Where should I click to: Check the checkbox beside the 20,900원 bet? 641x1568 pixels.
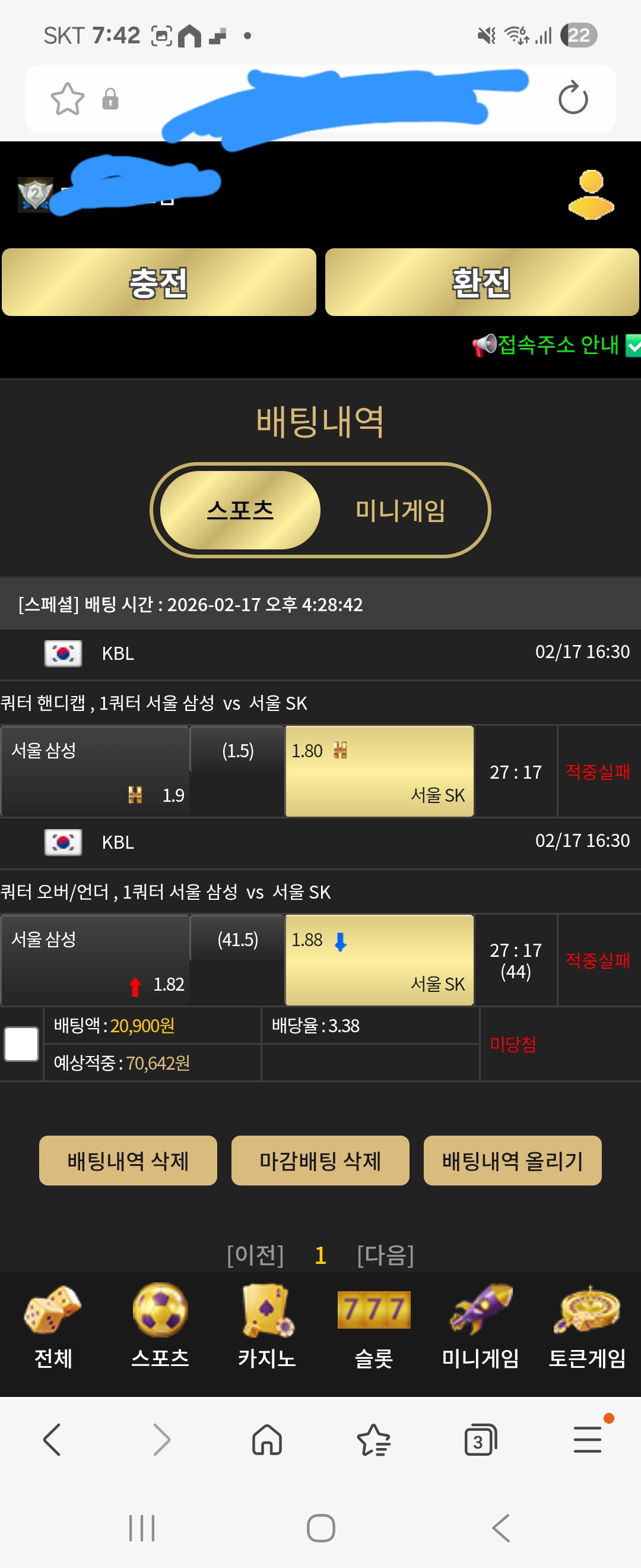(x=22, y=1044)
